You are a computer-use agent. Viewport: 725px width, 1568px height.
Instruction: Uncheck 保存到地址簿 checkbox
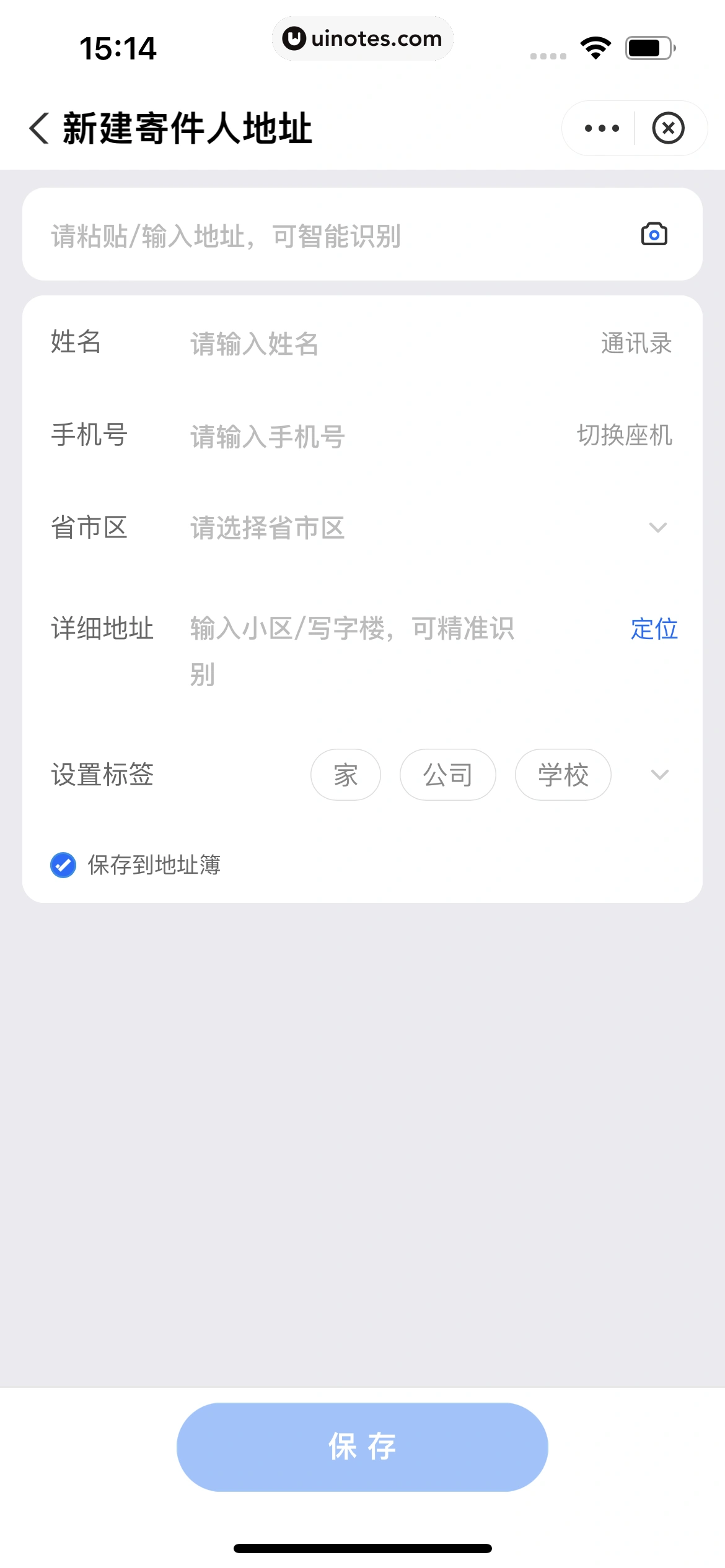pyautogui.click(x=63, y=866)
